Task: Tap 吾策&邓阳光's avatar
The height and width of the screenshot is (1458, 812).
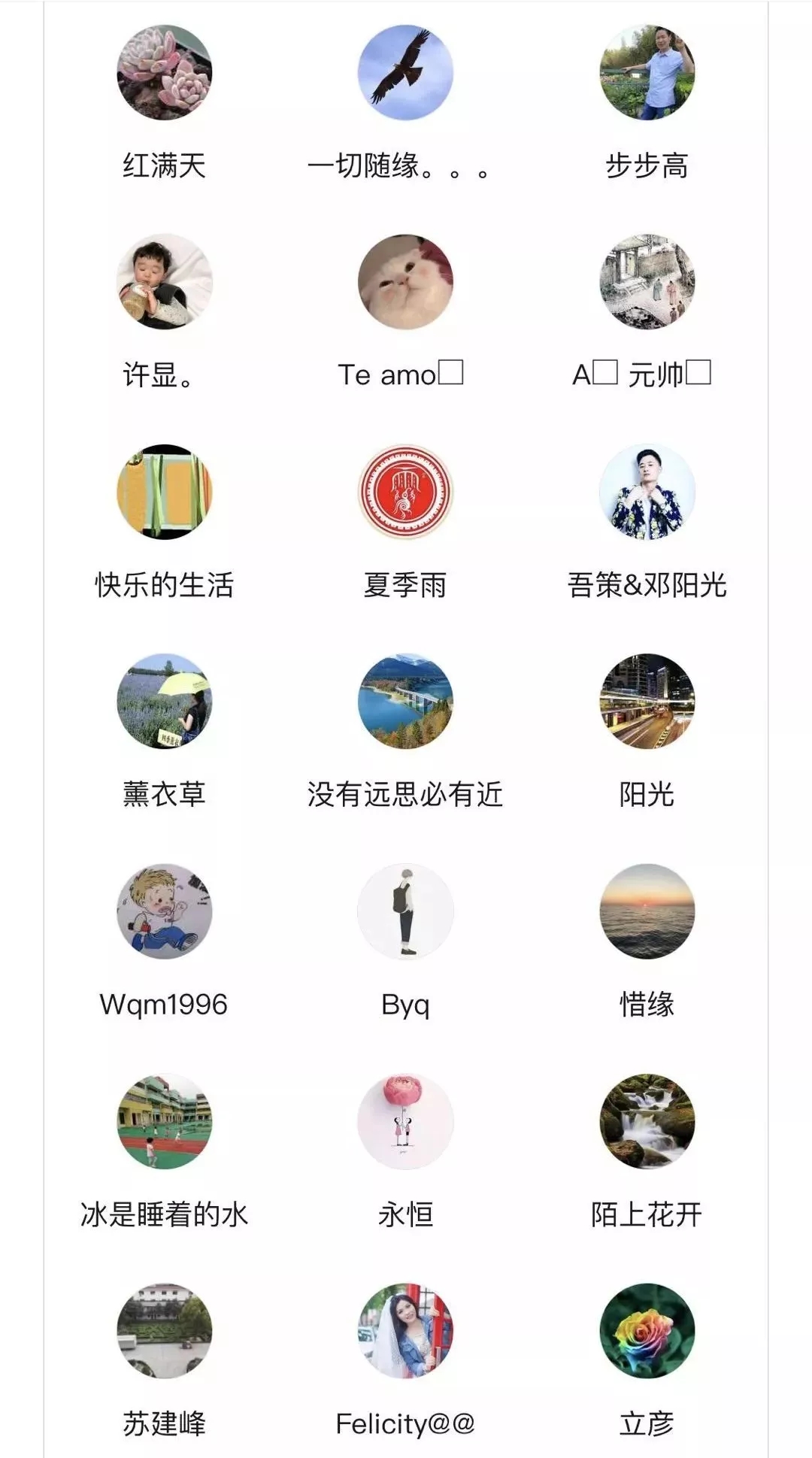Action: click(x=647, y=491)
